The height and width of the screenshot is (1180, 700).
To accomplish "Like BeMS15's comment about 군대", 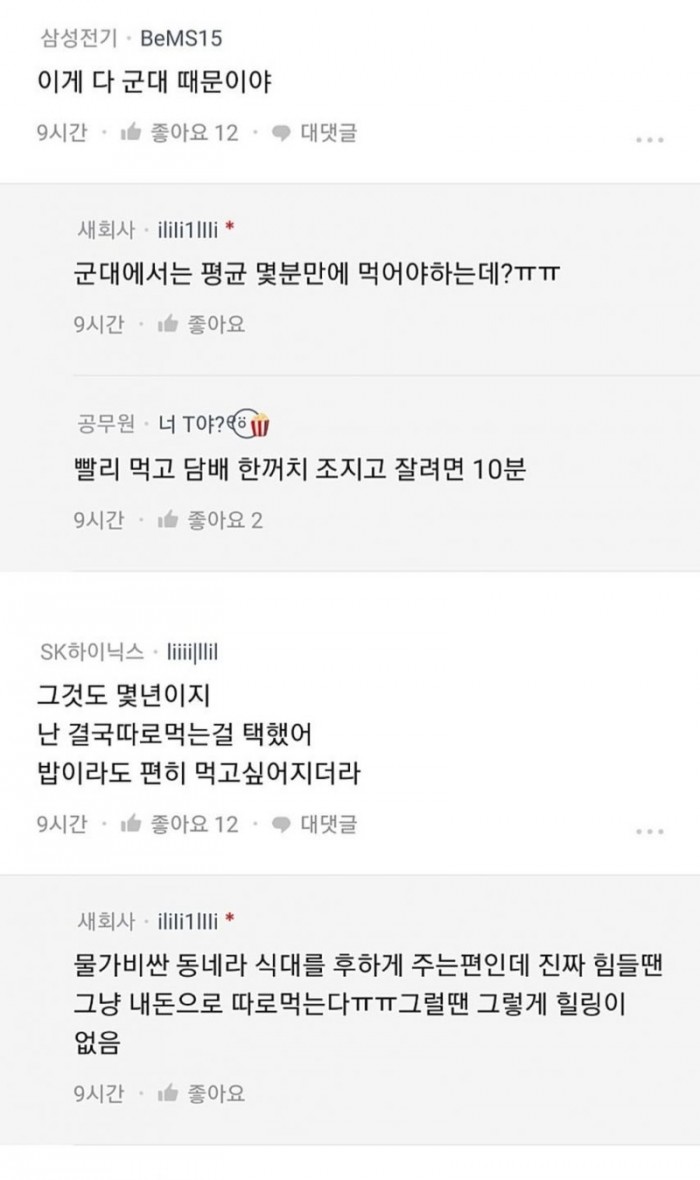I will coord(178,132).
